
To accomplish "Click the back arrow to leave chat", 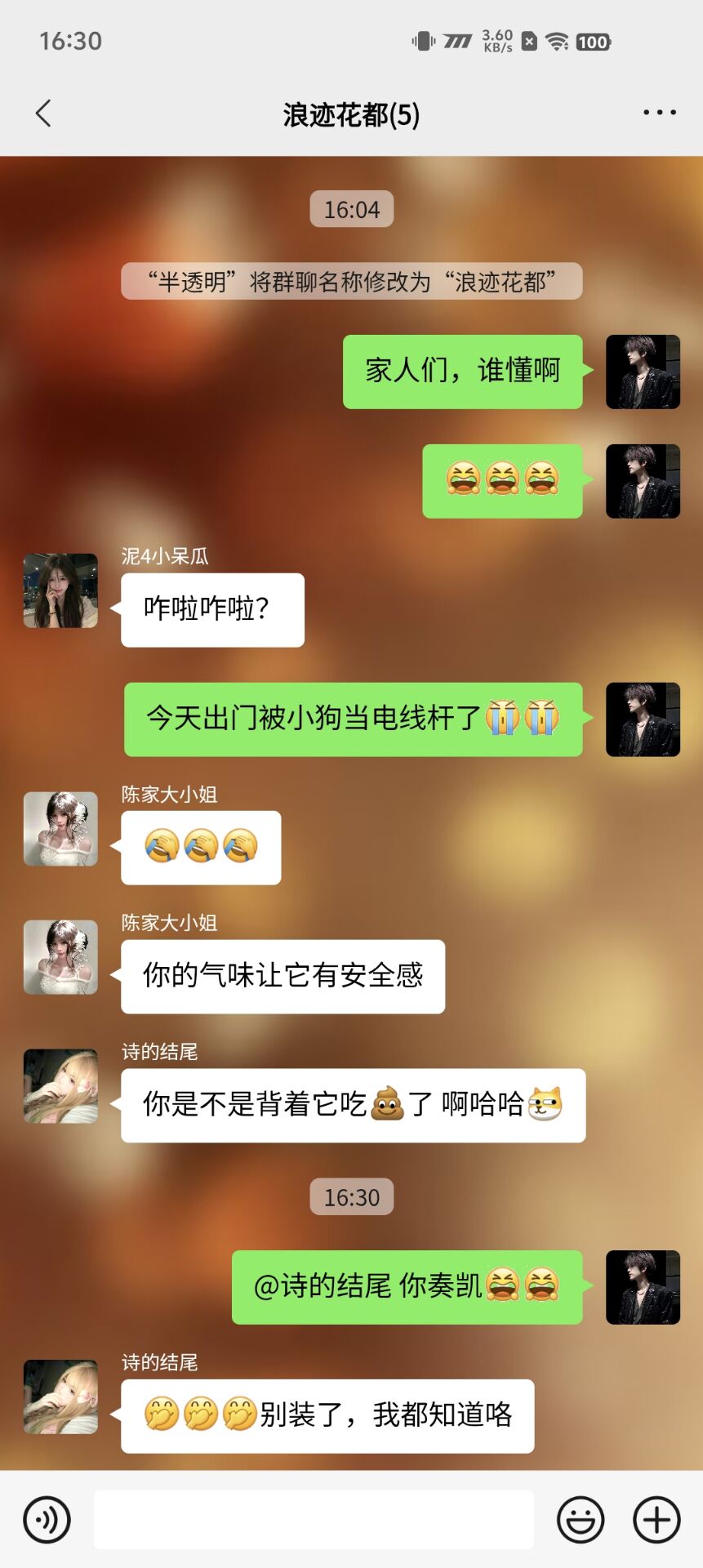I will pos(42,112).
